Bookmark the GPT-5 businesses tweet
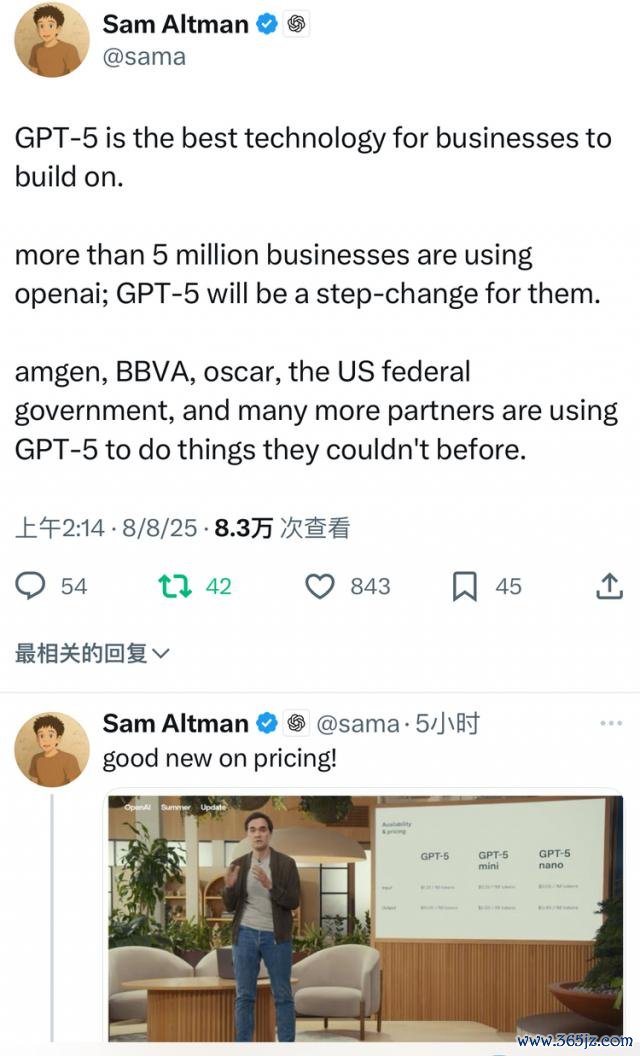Viewport: 640px width, 1056px height. (x=465, y=586)
